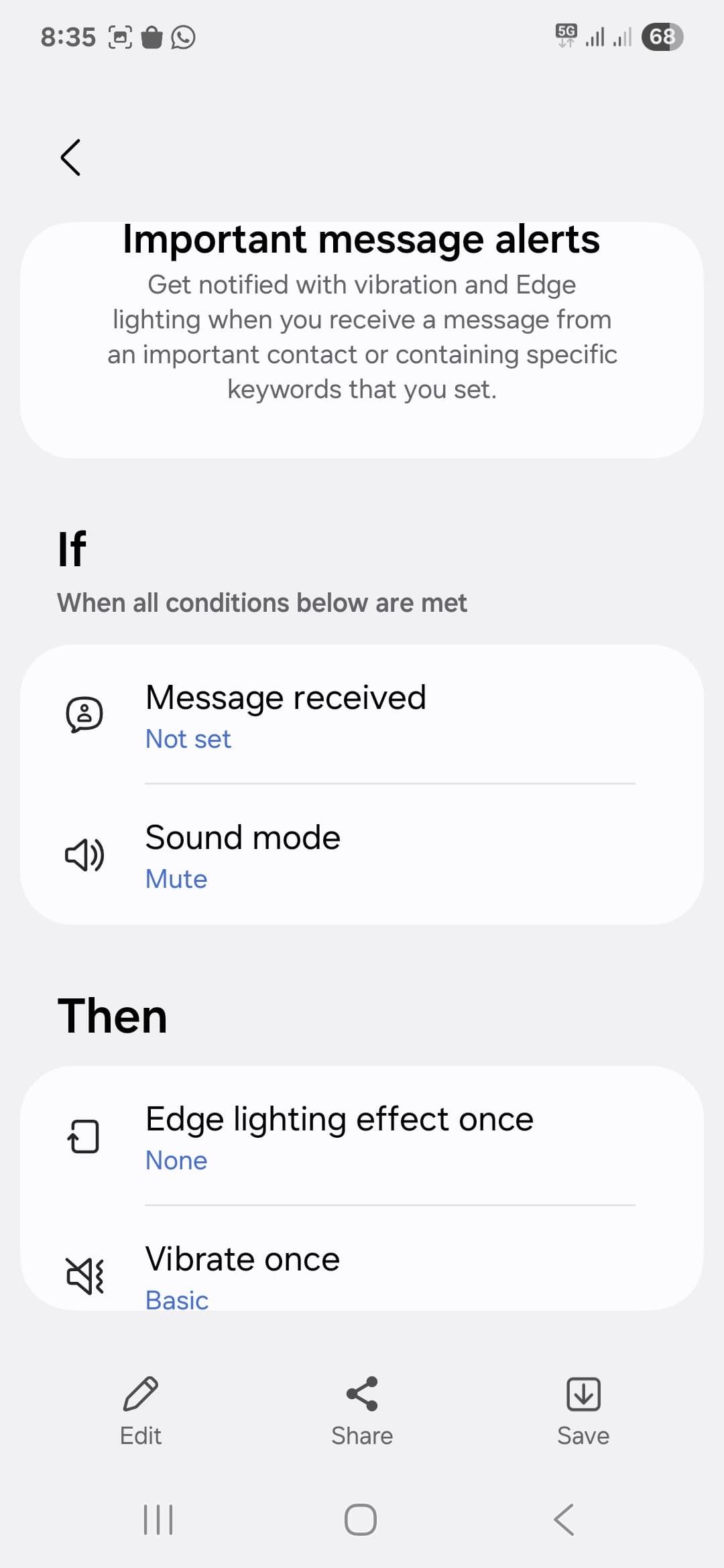
Task: Tap the Message received contact icon
Action: click(84, 714)
